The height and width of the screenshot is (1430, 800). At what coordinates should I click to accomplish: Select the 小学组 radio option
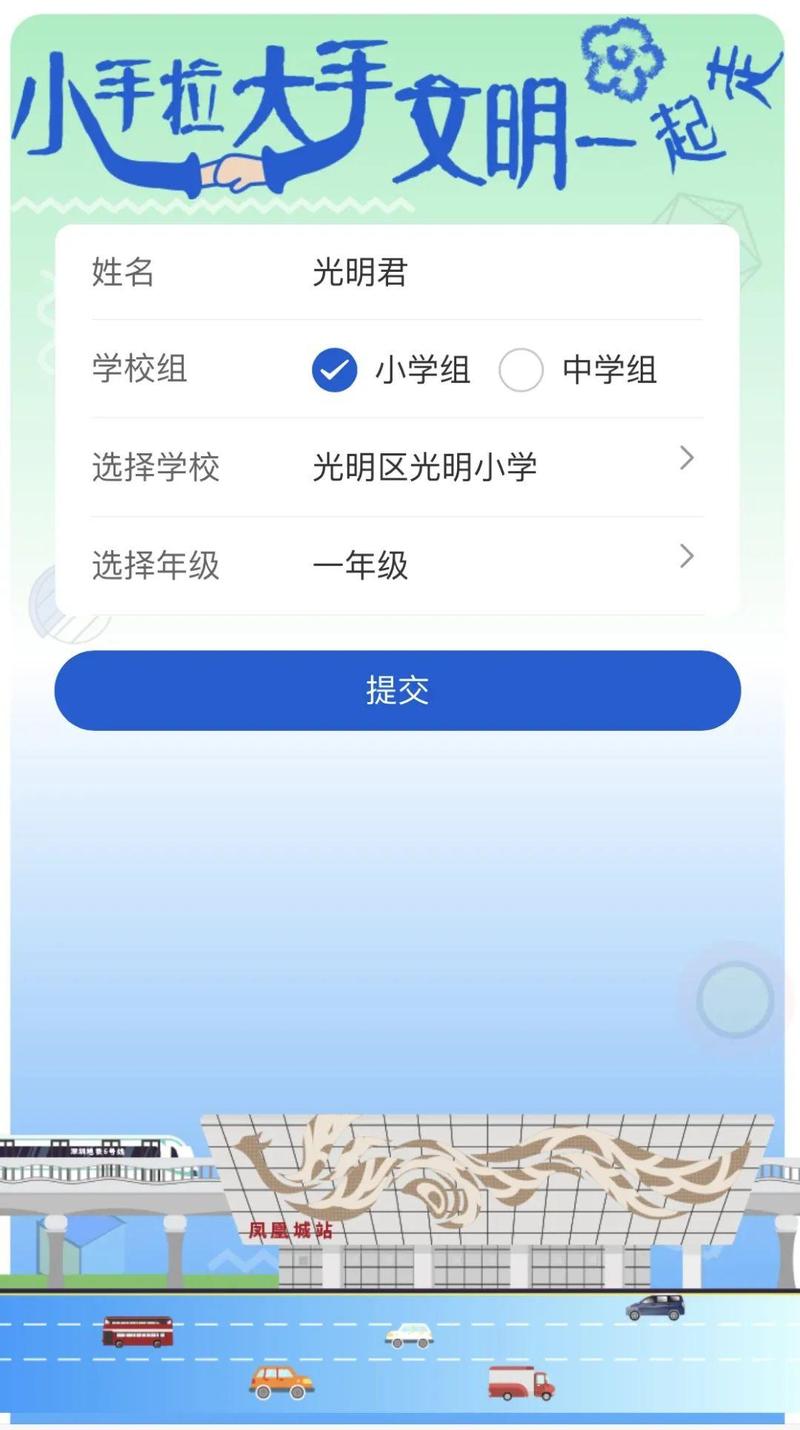(x=335, y=370)
